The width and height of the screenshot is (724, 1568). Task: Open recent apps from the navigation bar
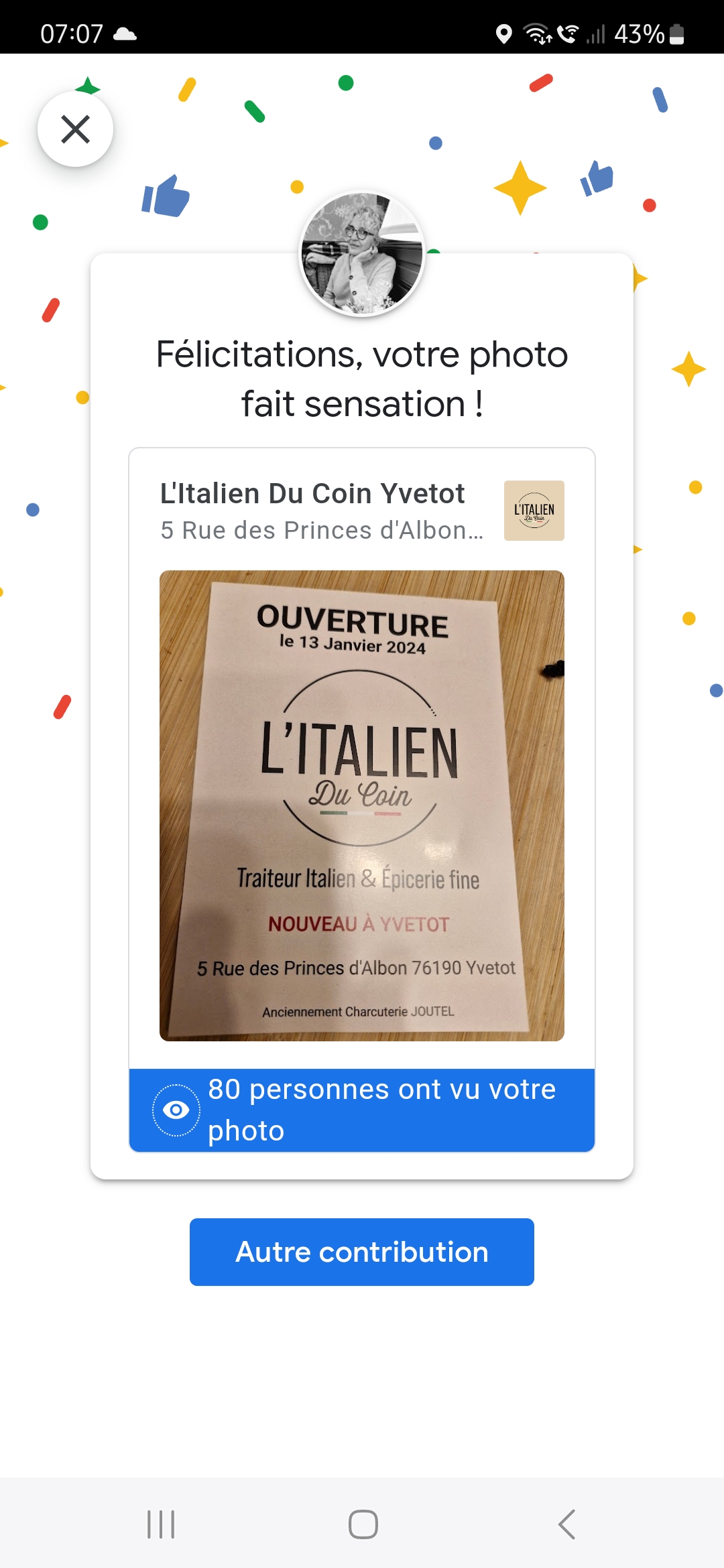point(161,1524)
